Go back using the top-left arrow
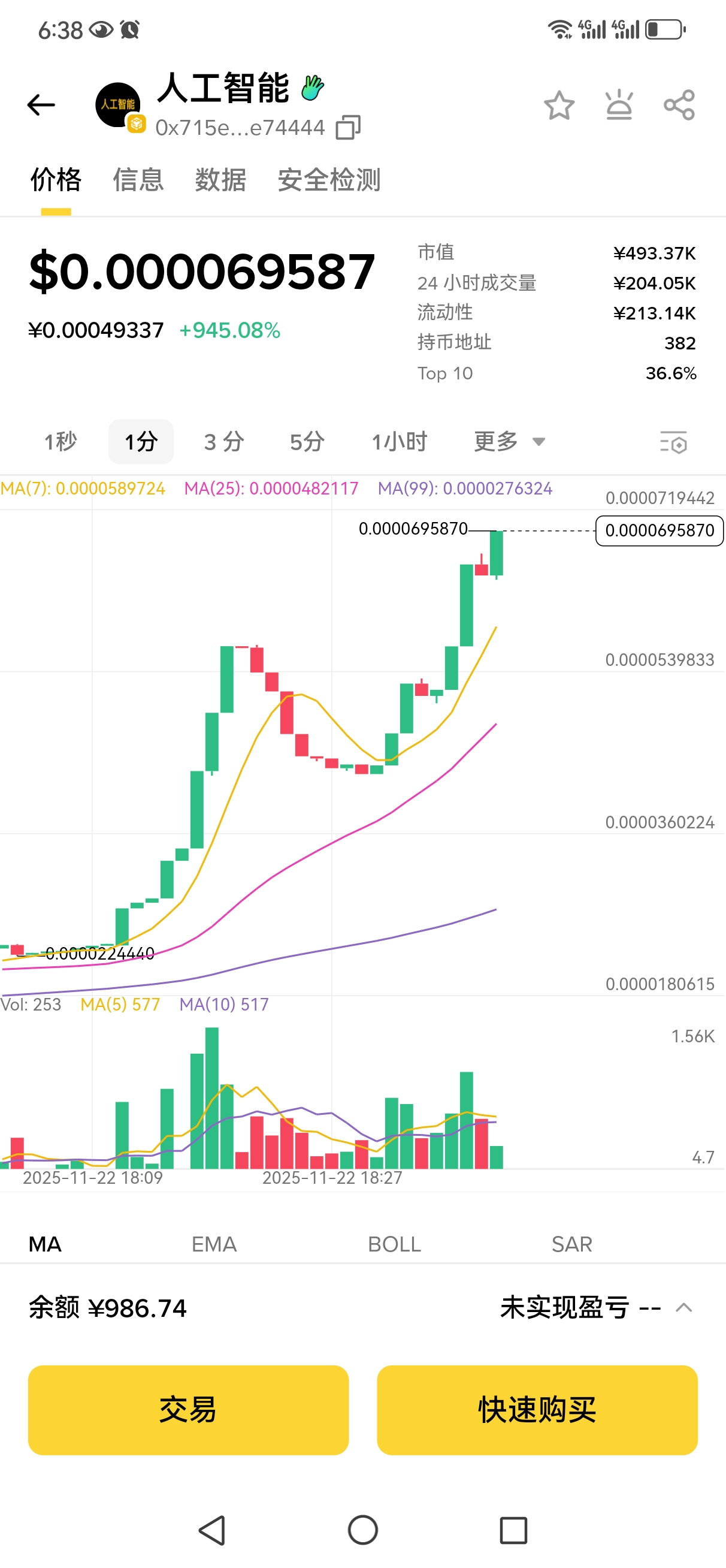Image resolution: width=726 pixels, height=1568 pixels. (x=41, y=105)
